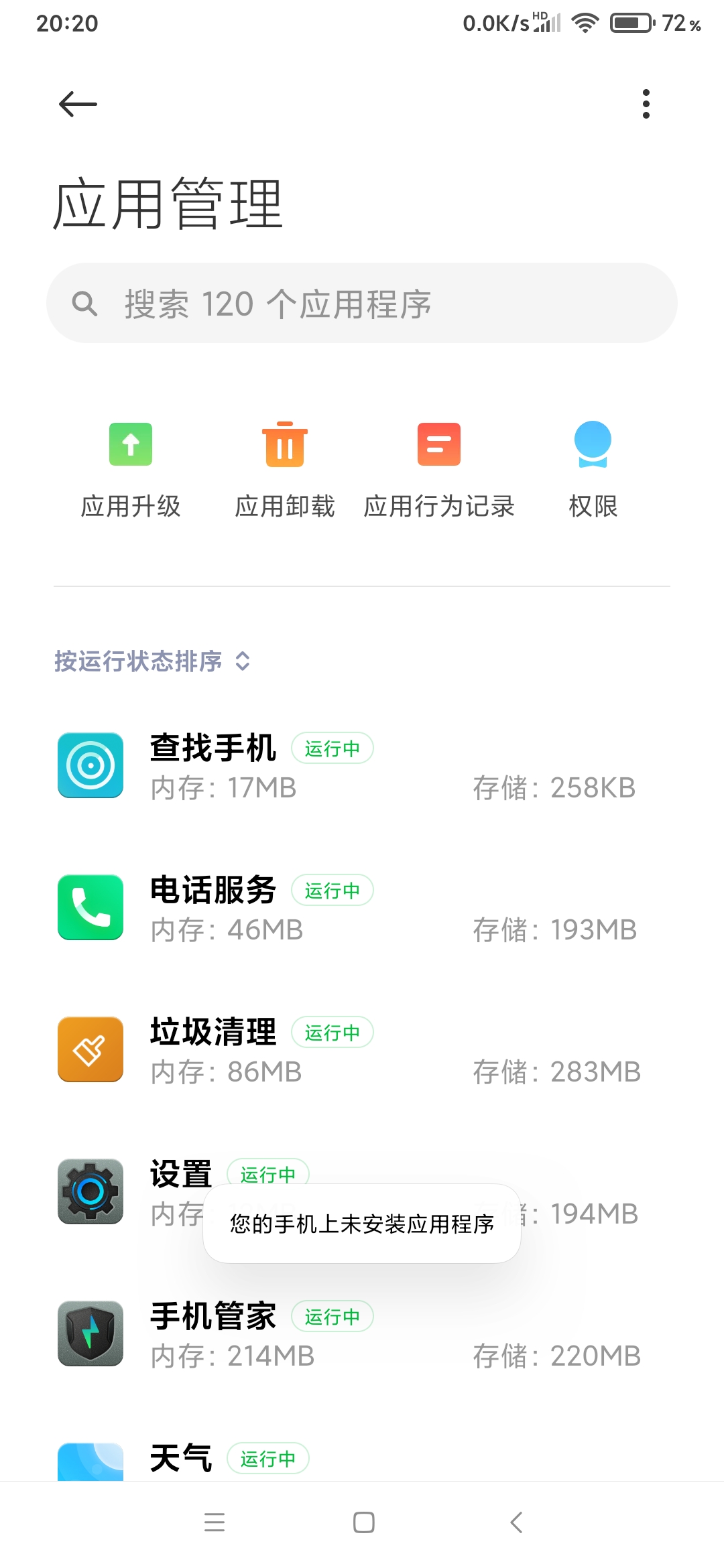
Task: Open 应用升级 (app updates)
Action: pos(131,470)
